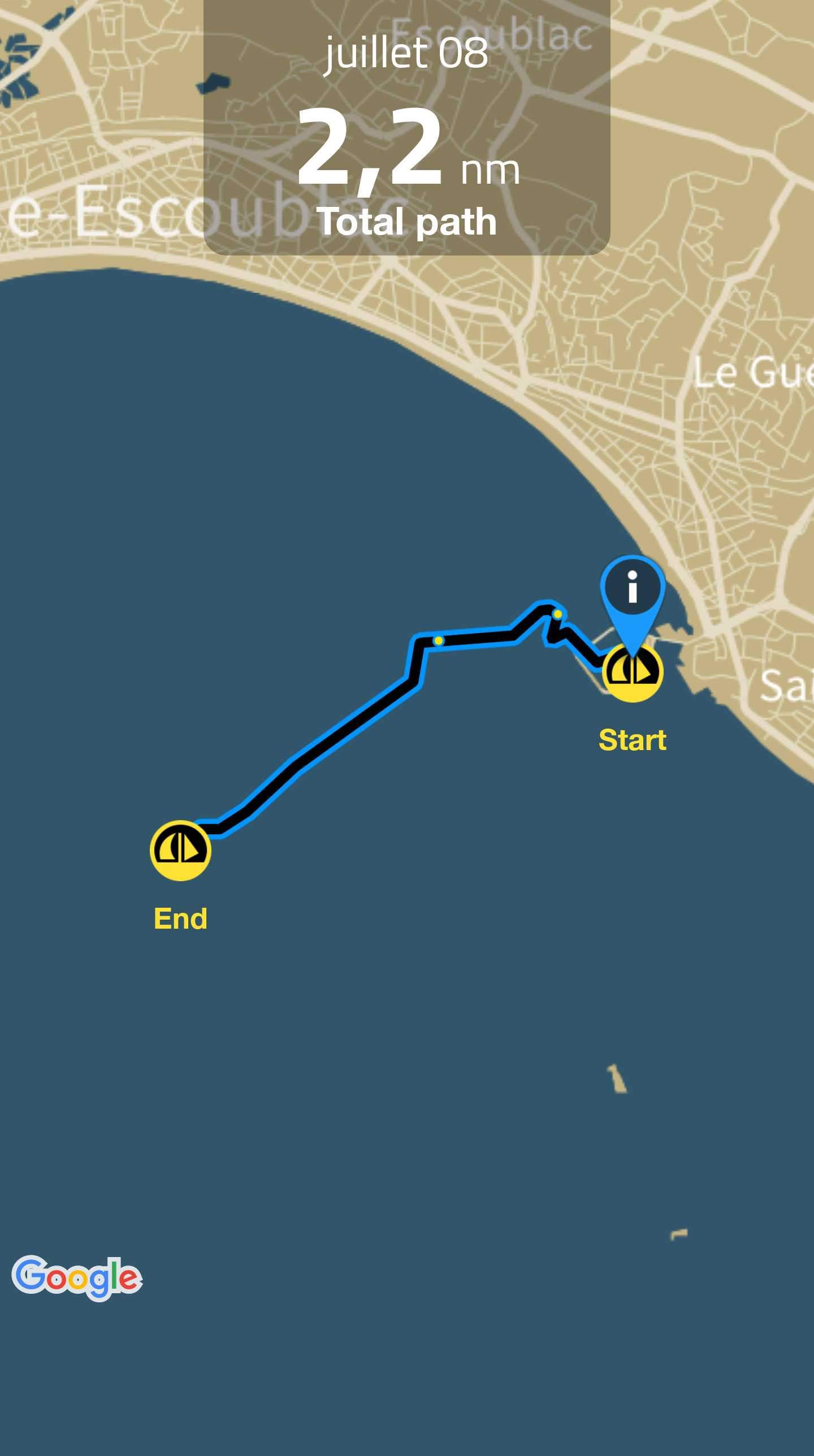814x1456 pixels.
Task: Select the End sailboat marker
Action: [180, 850]
